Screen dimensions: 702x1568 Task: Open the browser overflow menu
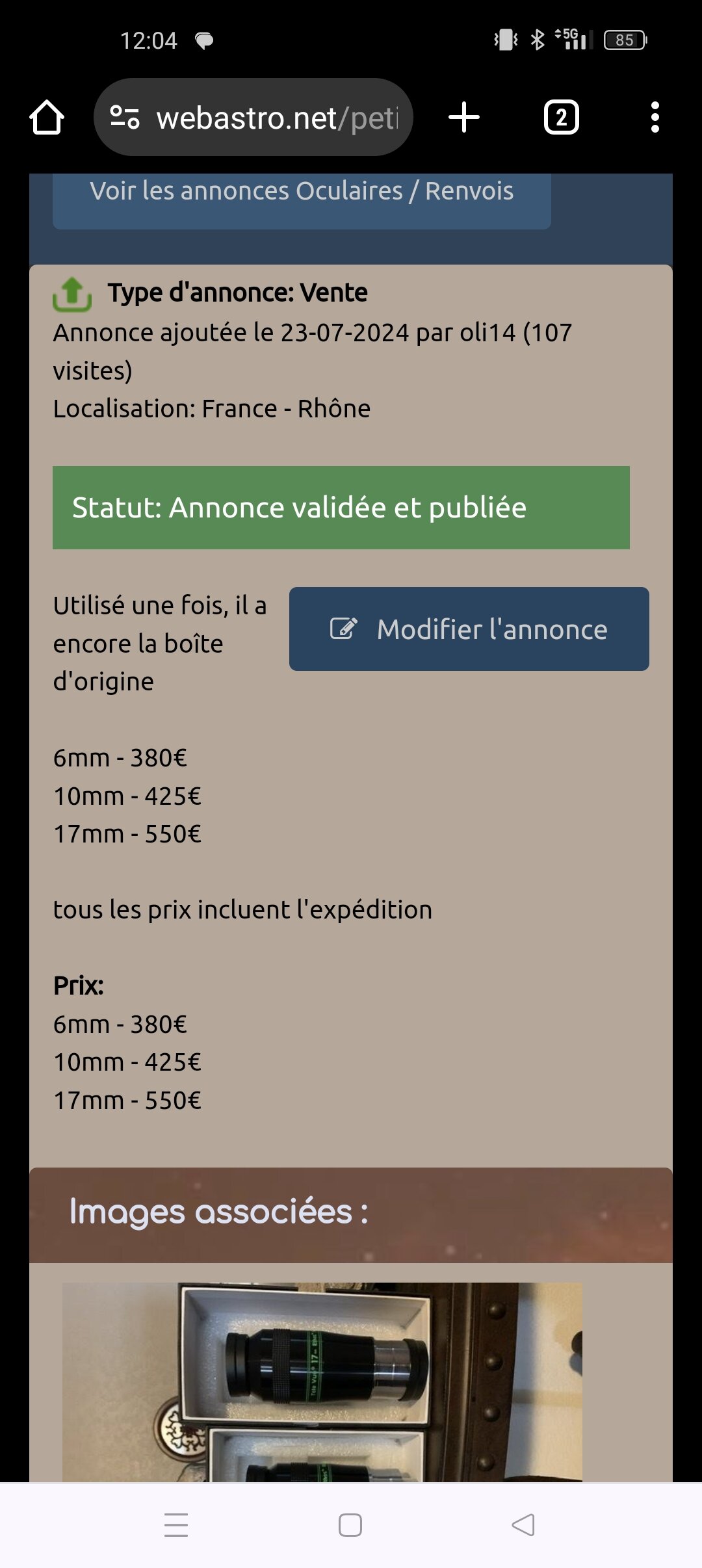point(655,118)
